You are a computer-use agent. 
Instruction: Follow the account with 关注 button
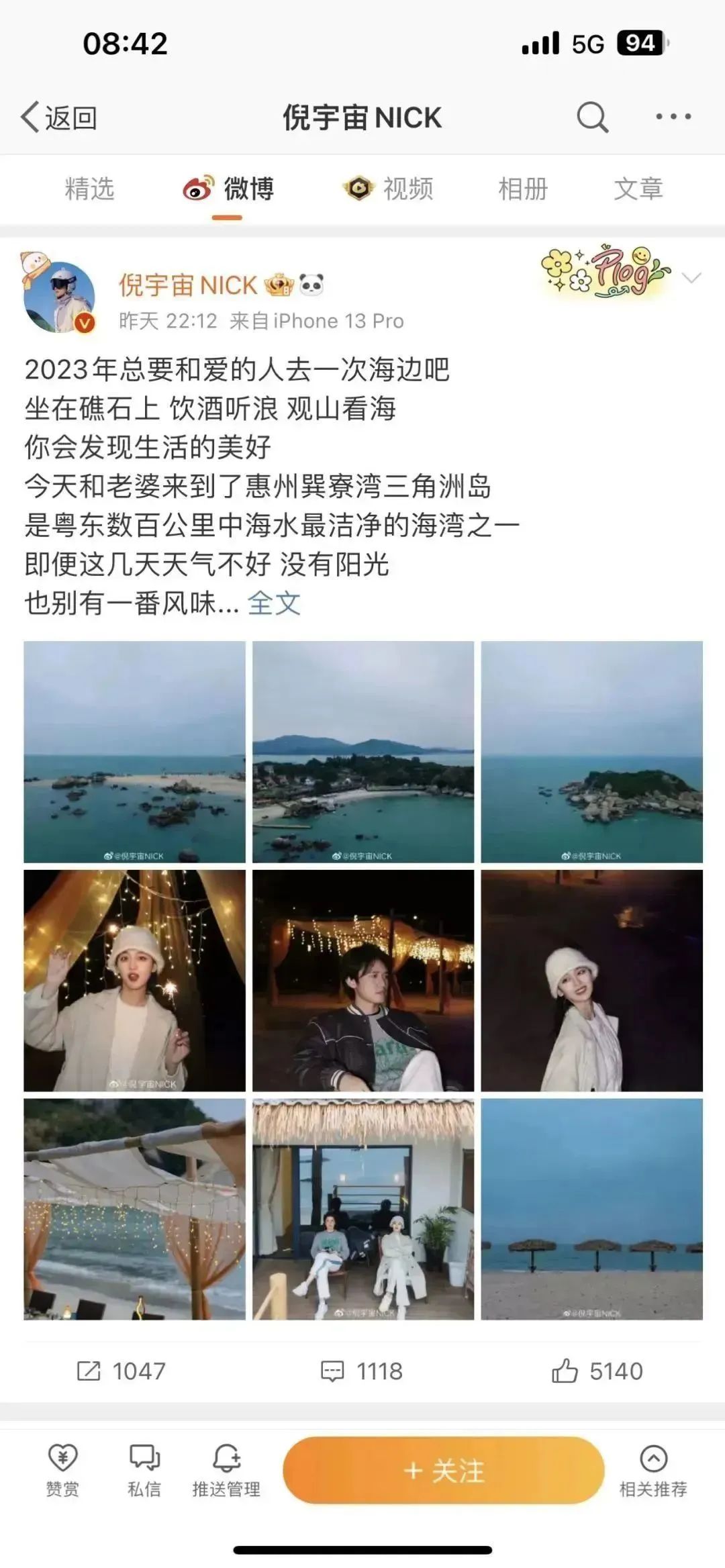tap(443, 1471)
